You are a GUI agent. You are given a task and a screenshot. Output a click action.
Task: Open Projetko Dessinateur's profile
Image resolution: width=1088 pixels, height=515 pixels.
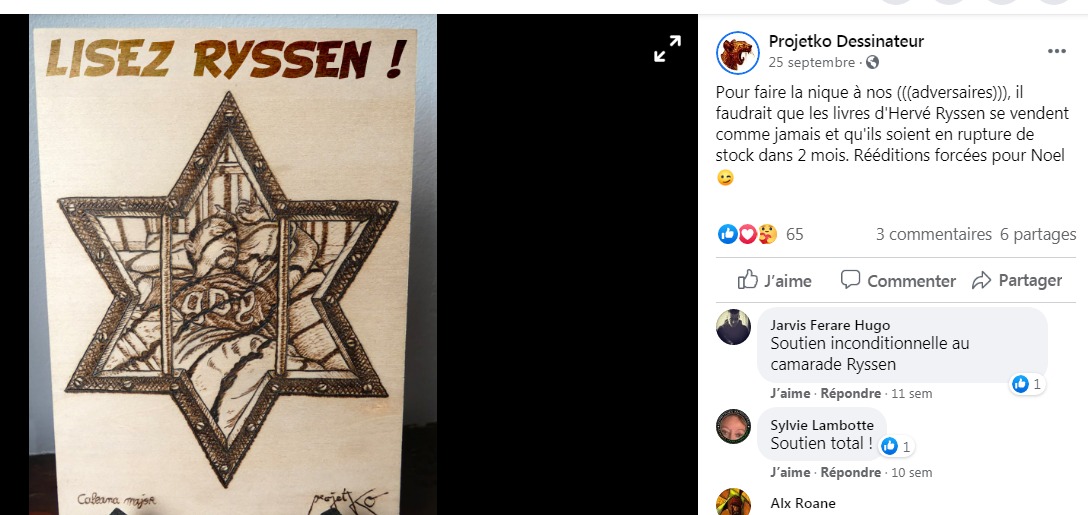tap(846, 41)
